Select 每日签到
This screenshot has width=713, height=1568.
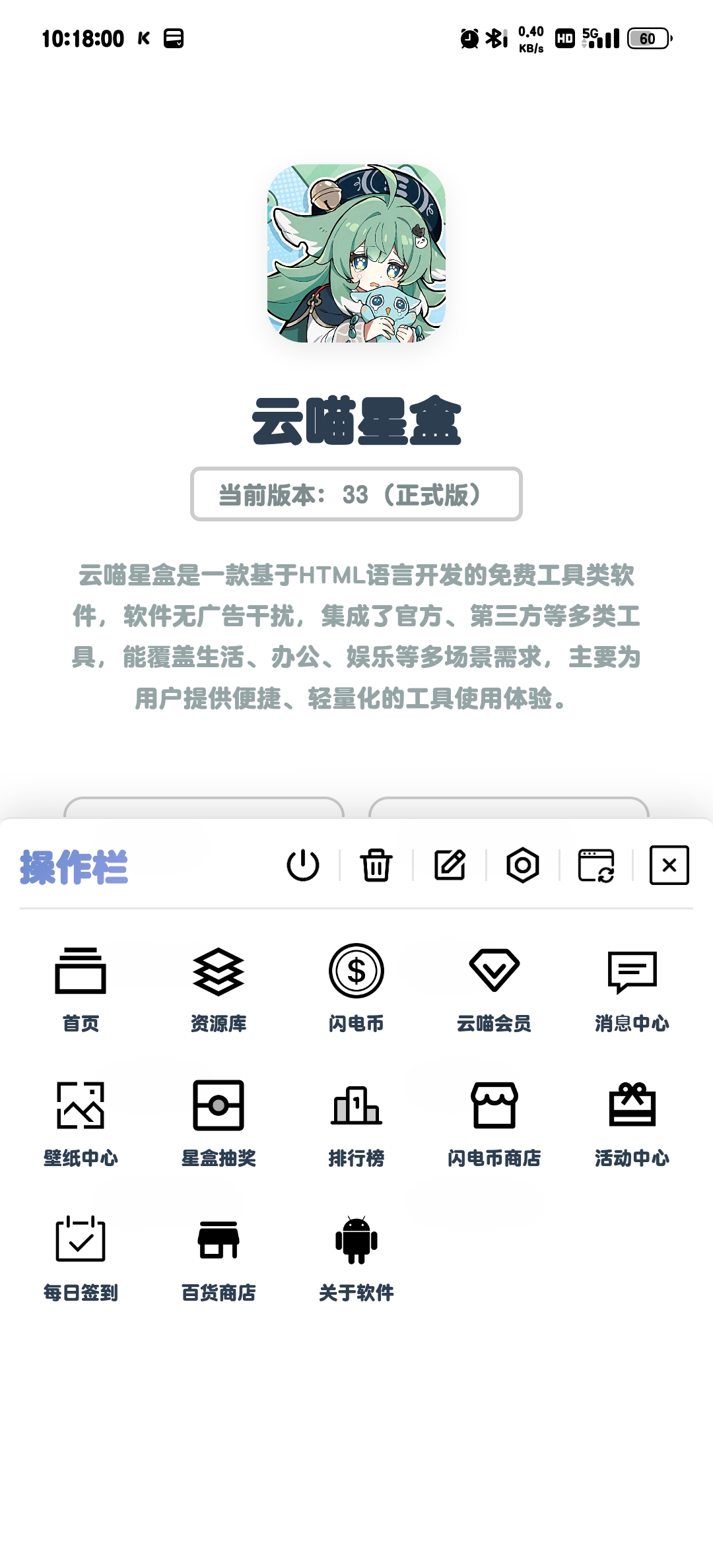tap(81, 1257)
